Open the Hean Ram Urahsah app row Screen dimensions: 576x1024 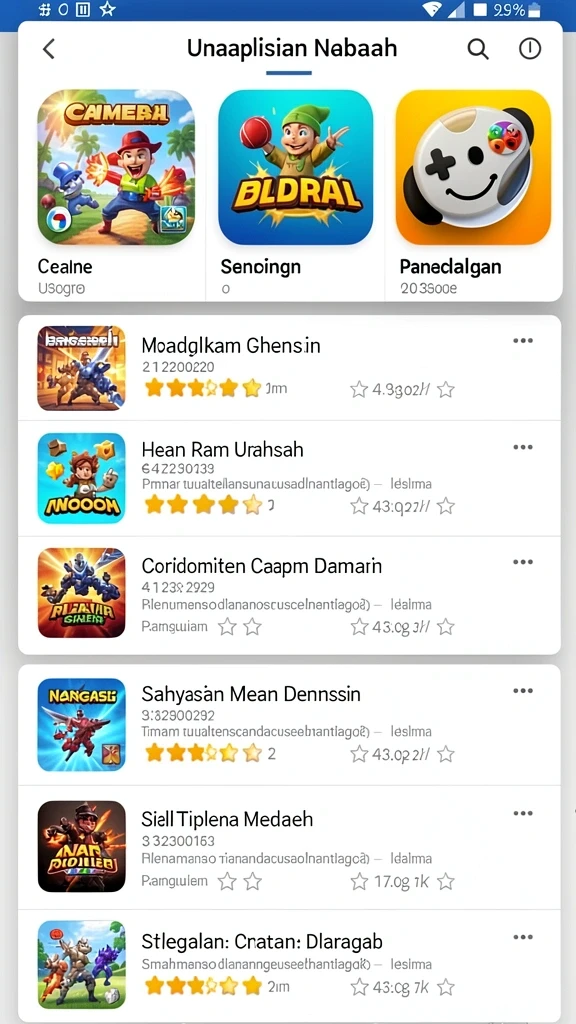coord(289,478)
